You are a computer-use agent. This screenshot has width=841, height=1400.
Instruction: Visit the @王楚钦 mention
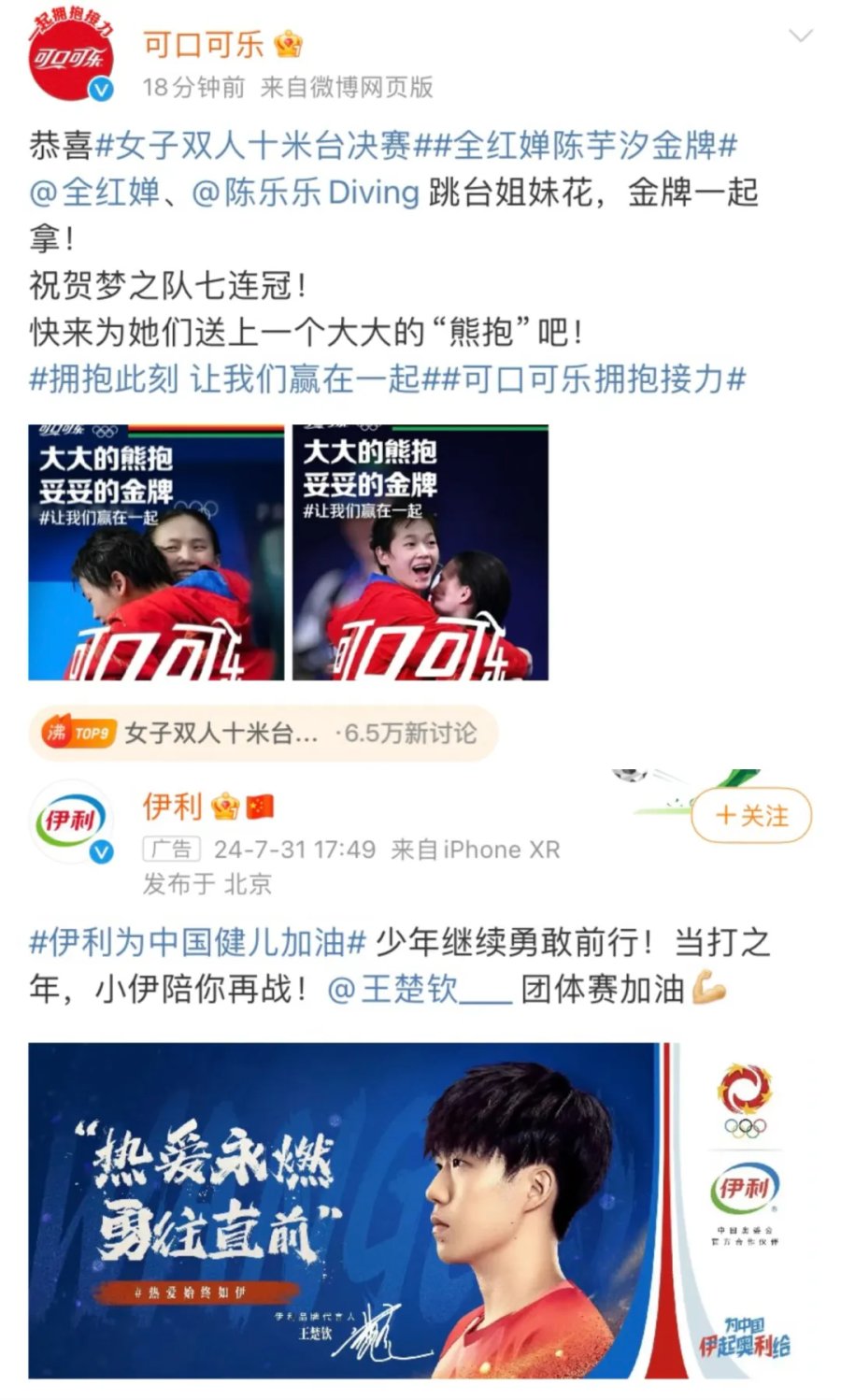[420, 989]
